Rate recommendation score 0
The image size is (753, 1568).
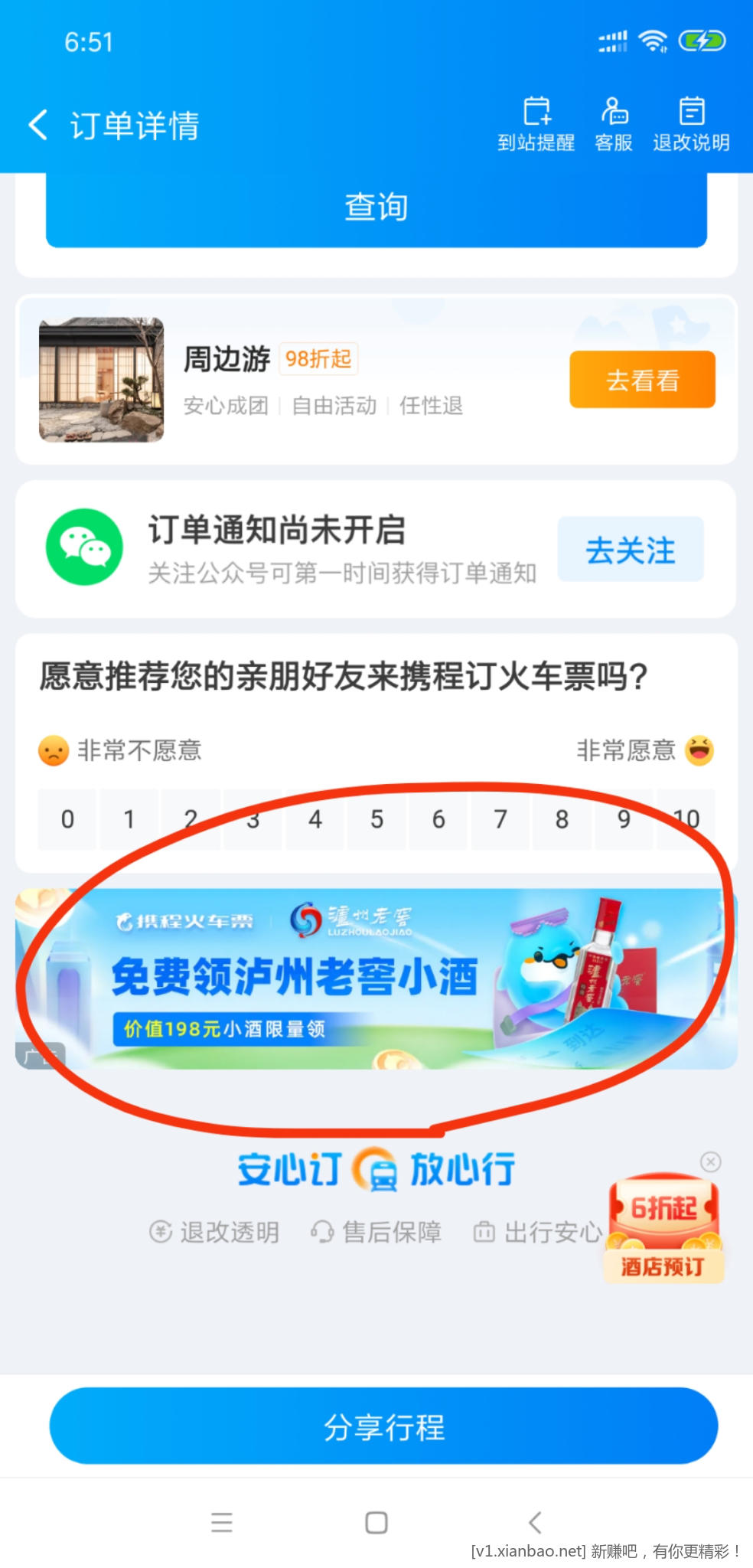[x=67, y=819]
